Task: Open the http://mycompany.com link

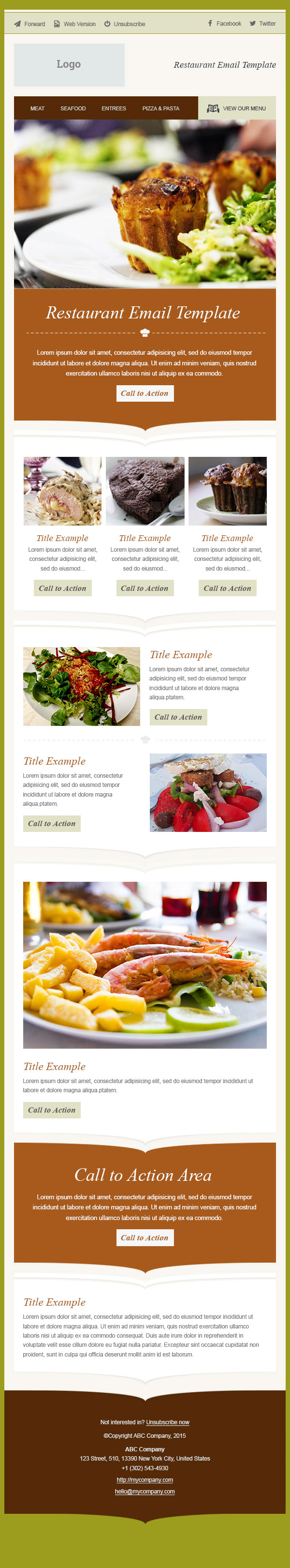Action: [x=145, y=1480]
